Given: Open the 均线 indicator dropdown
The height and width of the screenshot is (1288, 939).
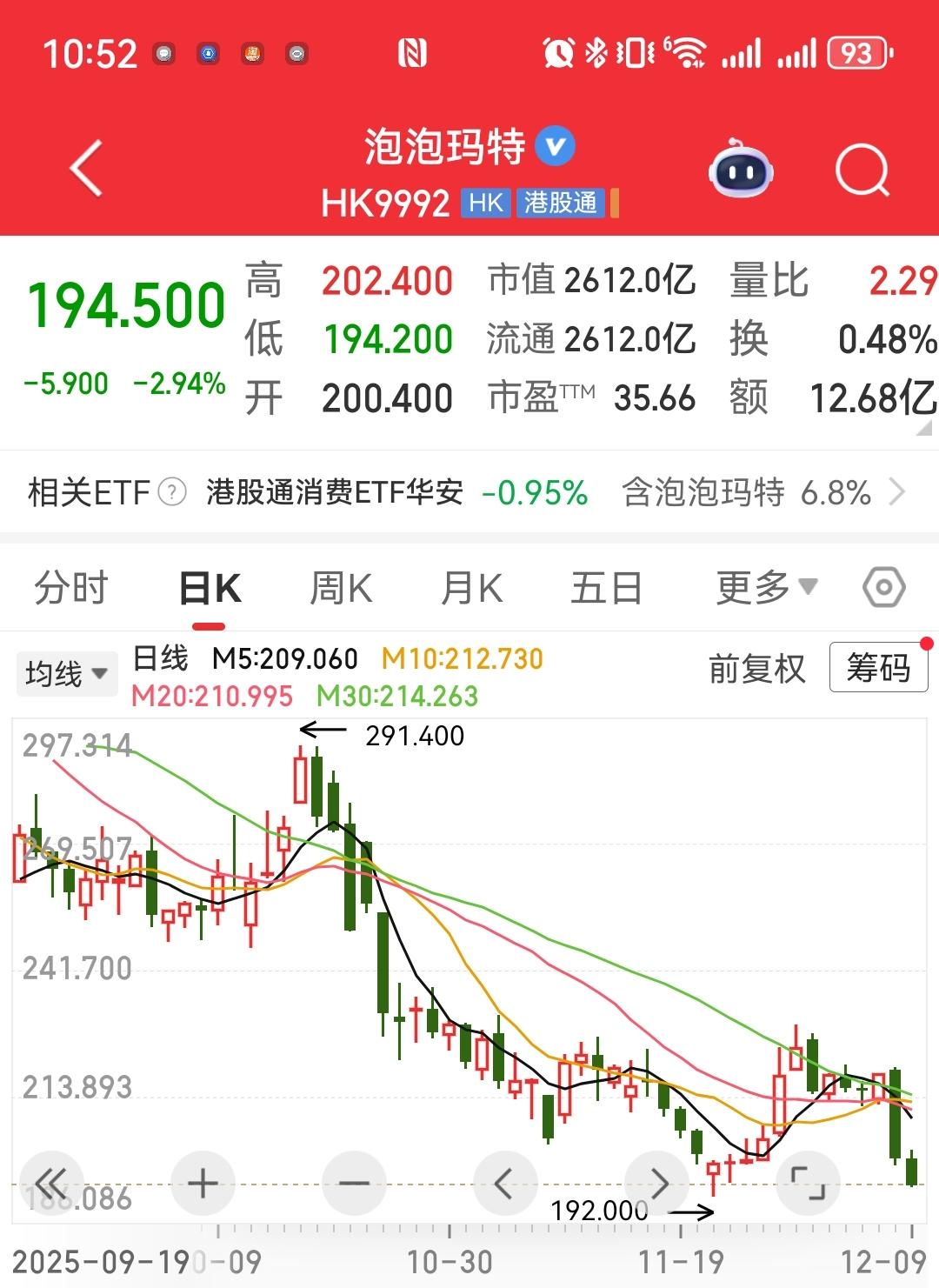Looking at the screenshot, I should click(66, 673).
